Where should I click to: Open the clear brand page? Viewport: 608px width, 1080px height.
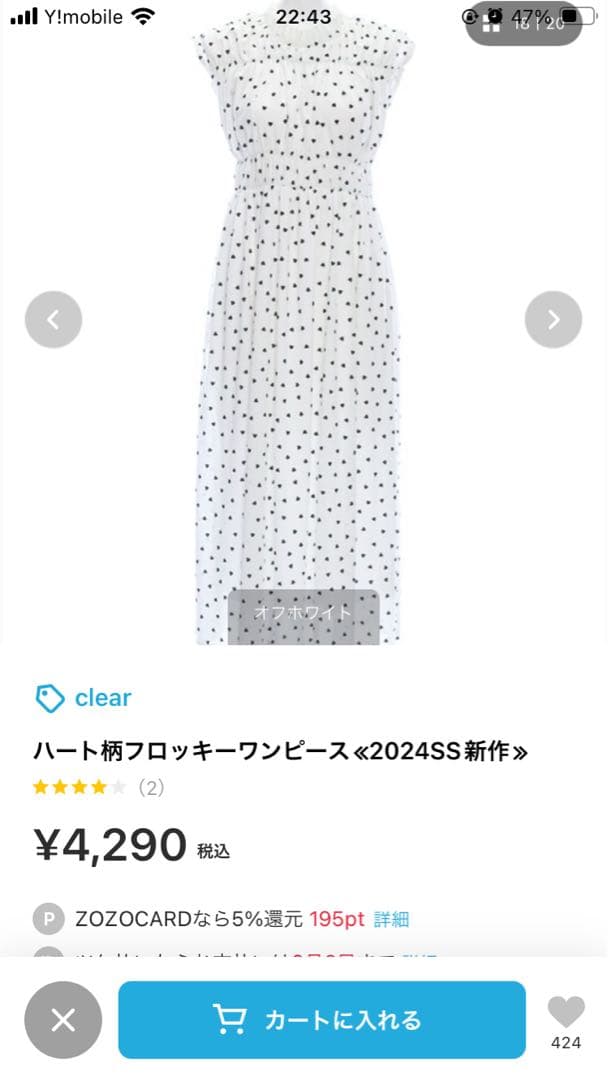(x=85, y=698)
